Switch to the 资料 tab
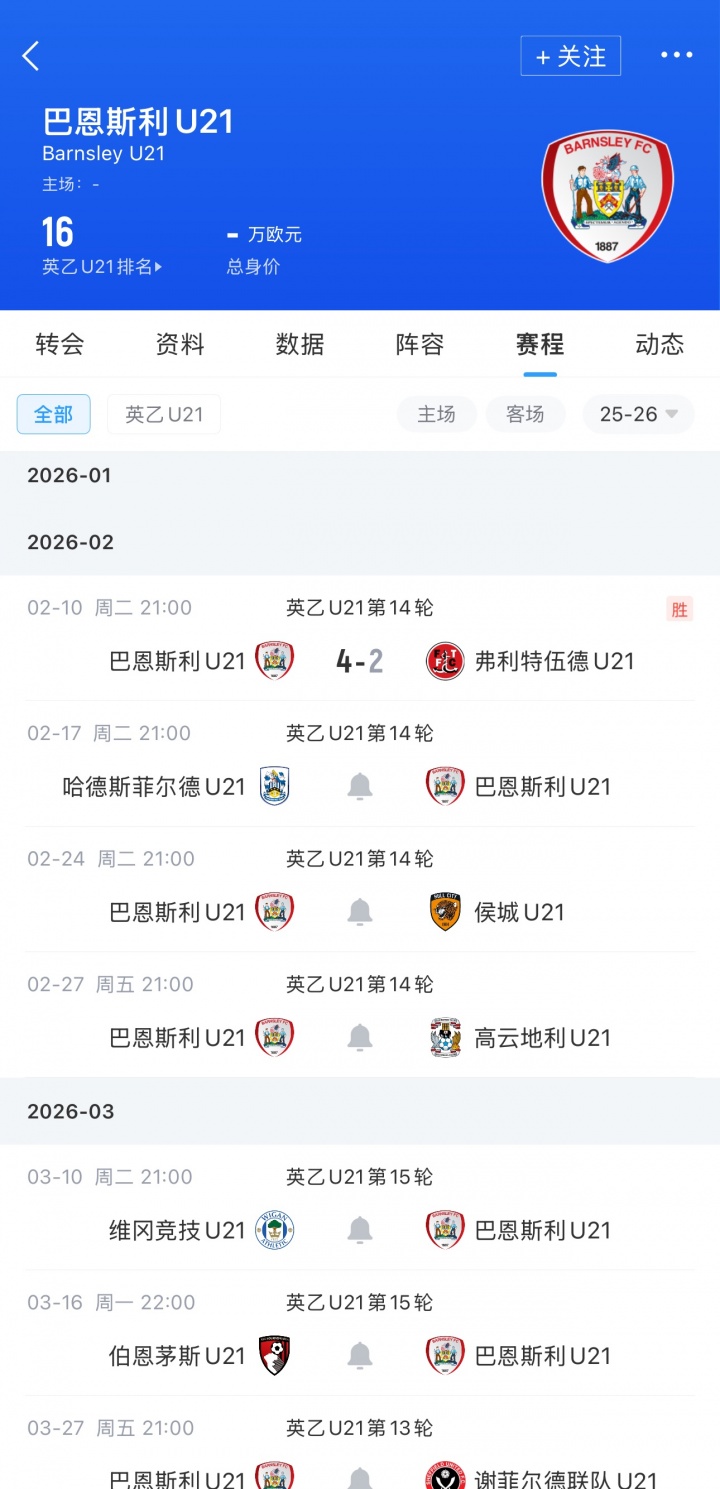The height and width of the screenshot is (1489, 720). [180, 345]
